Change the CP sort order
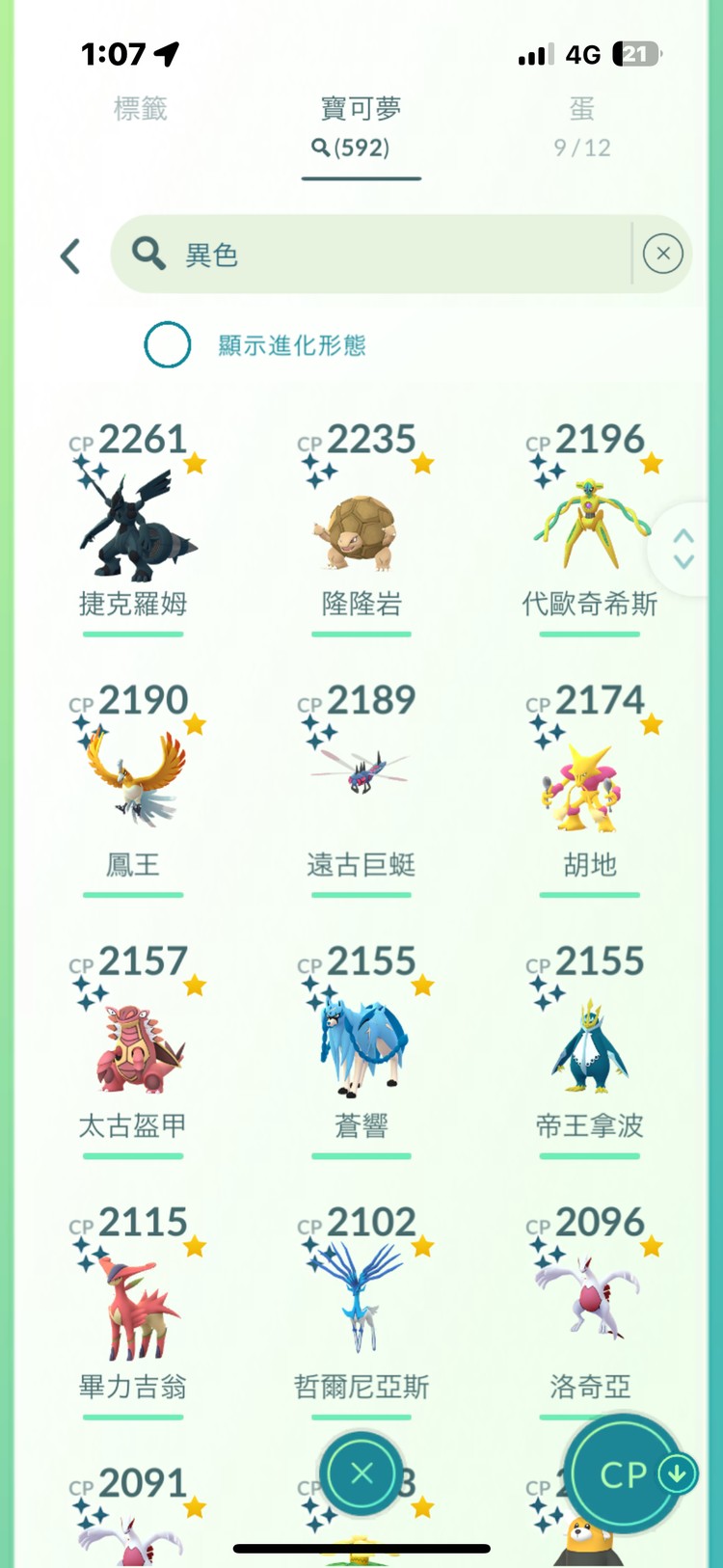This screenshot has height=1568, width=723. 627,1473
